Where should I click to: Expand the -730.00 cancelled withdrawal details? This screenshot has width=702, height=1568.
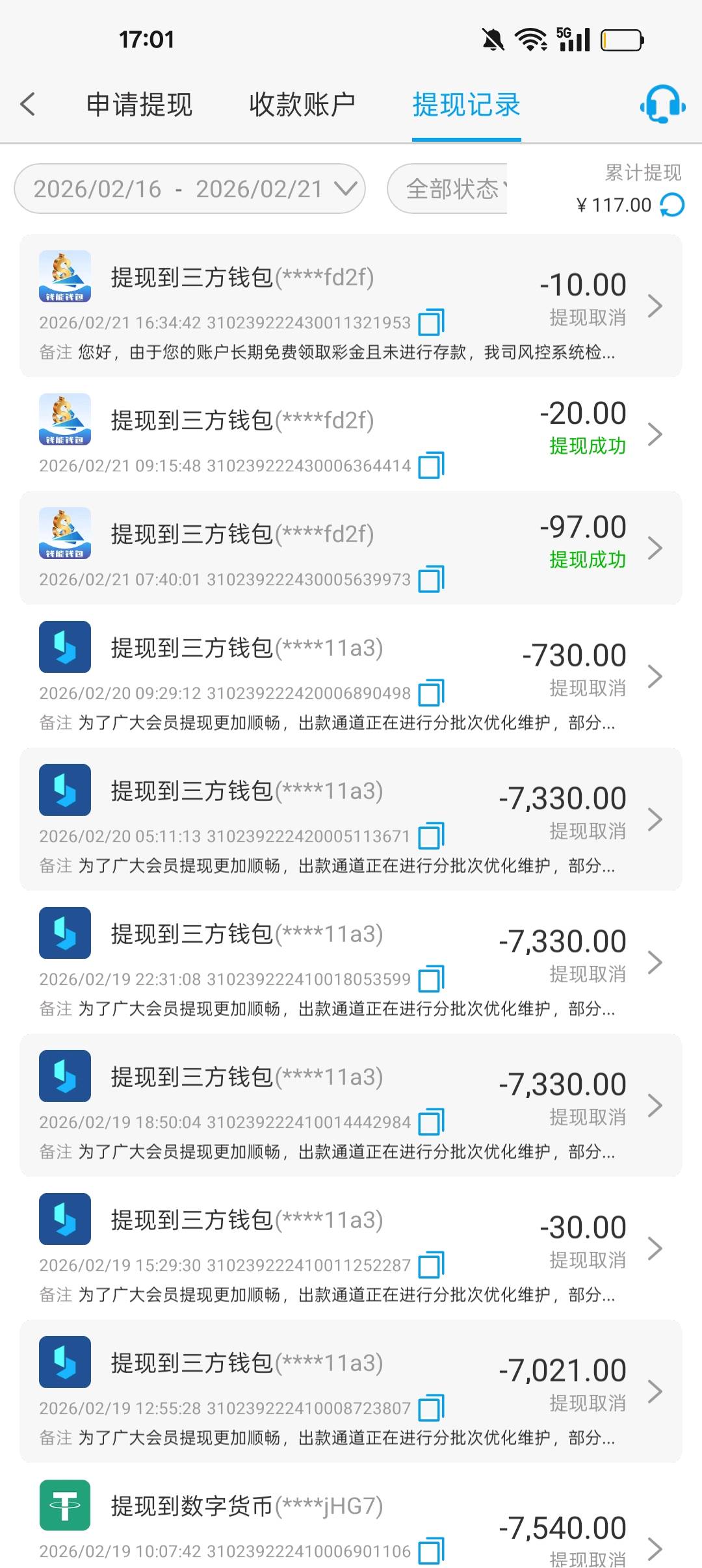655,675
